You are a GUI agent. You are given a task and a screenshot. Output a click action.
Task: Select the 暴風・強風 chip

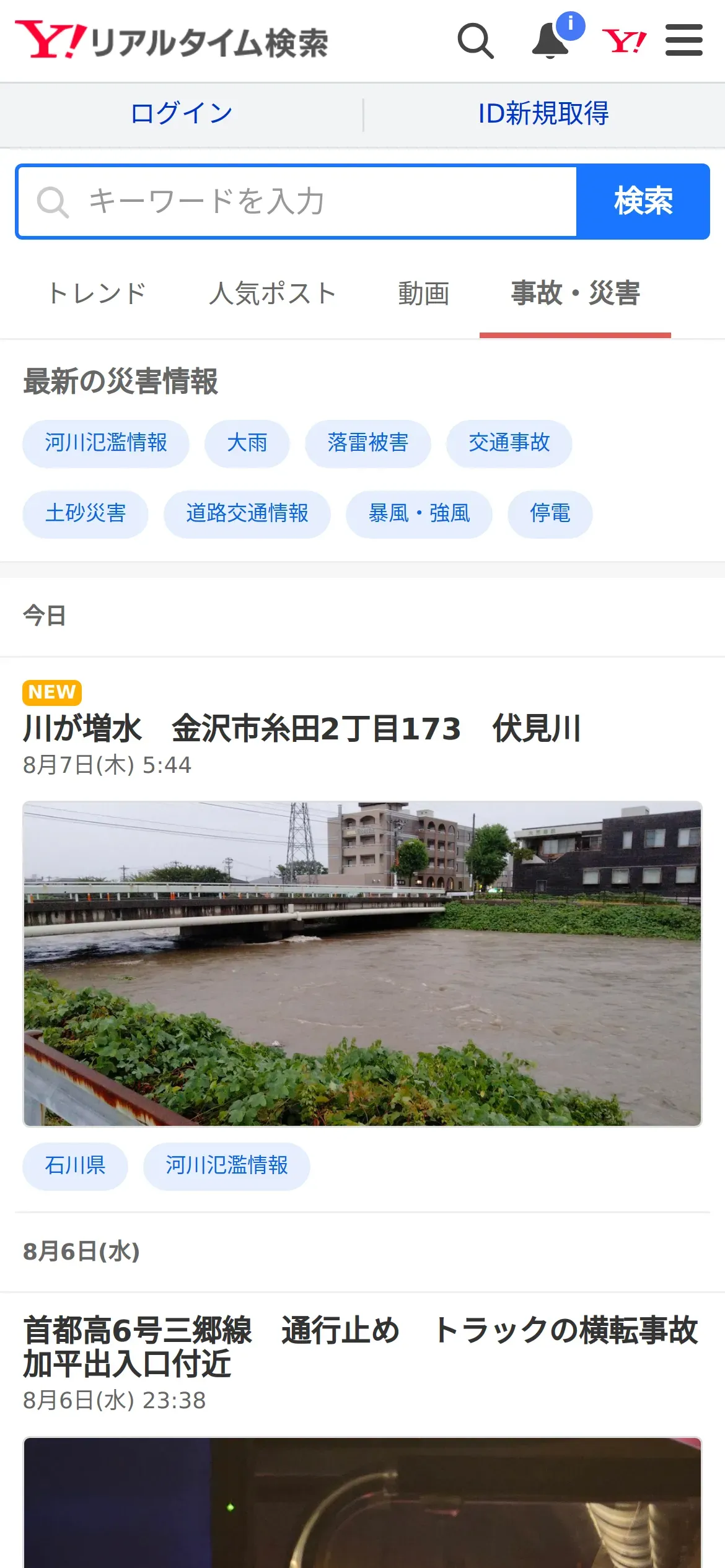tap(419, 514)
